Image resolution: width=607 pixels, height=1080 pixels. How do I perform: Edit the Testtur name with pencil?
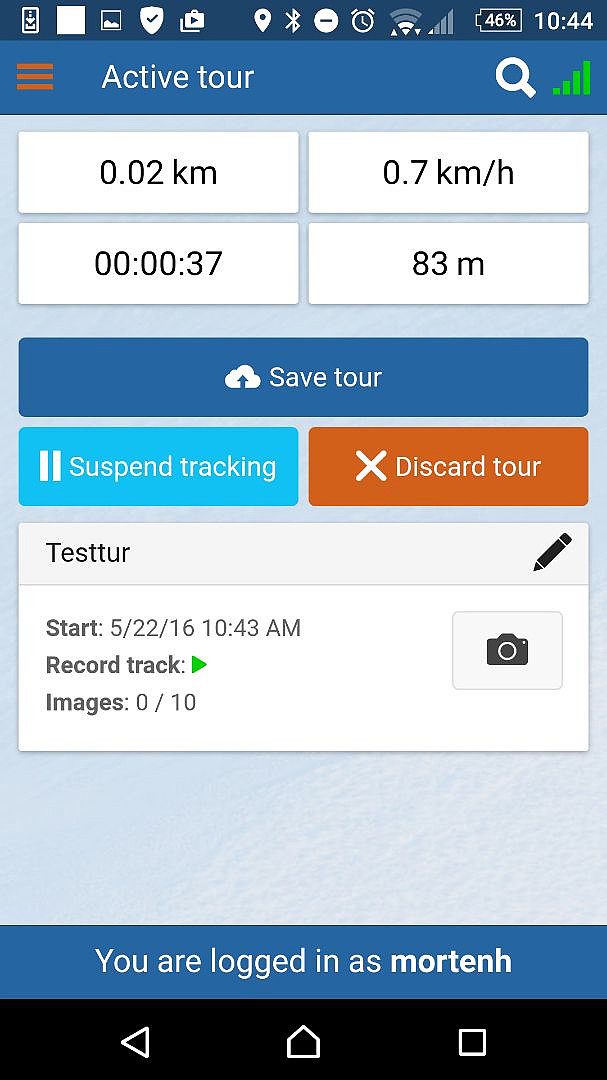tap(553, 552)
